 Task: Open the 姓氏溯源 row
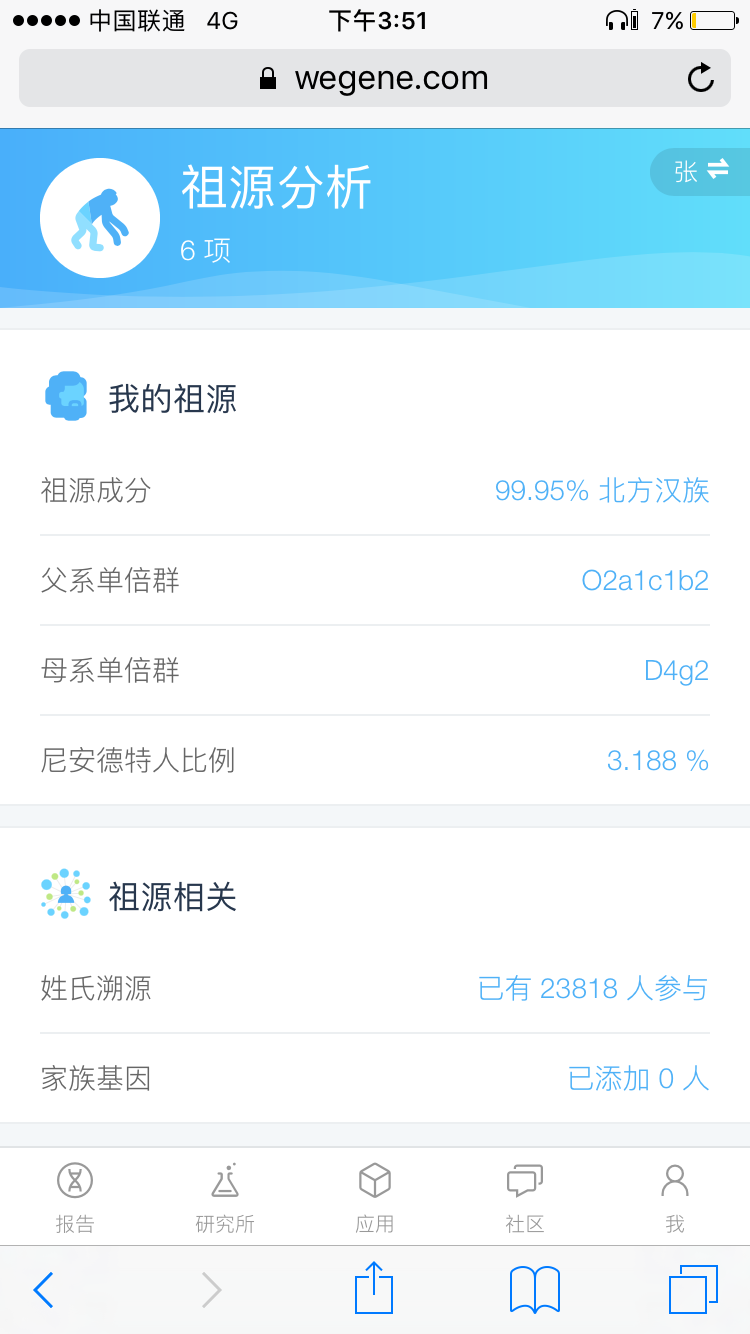375,988
